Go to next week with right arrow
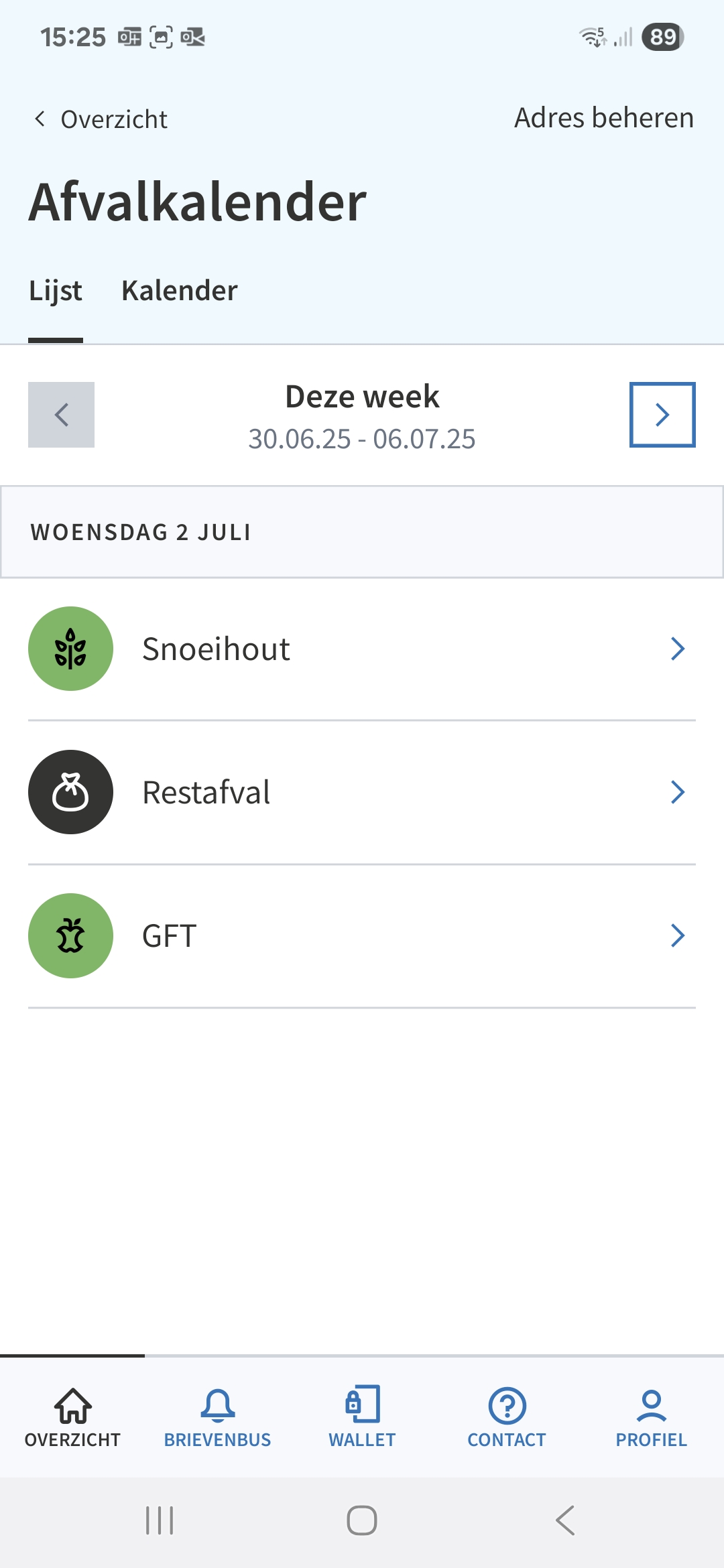724x1568 pixels. pyautogui.click(x=662, y=415)
